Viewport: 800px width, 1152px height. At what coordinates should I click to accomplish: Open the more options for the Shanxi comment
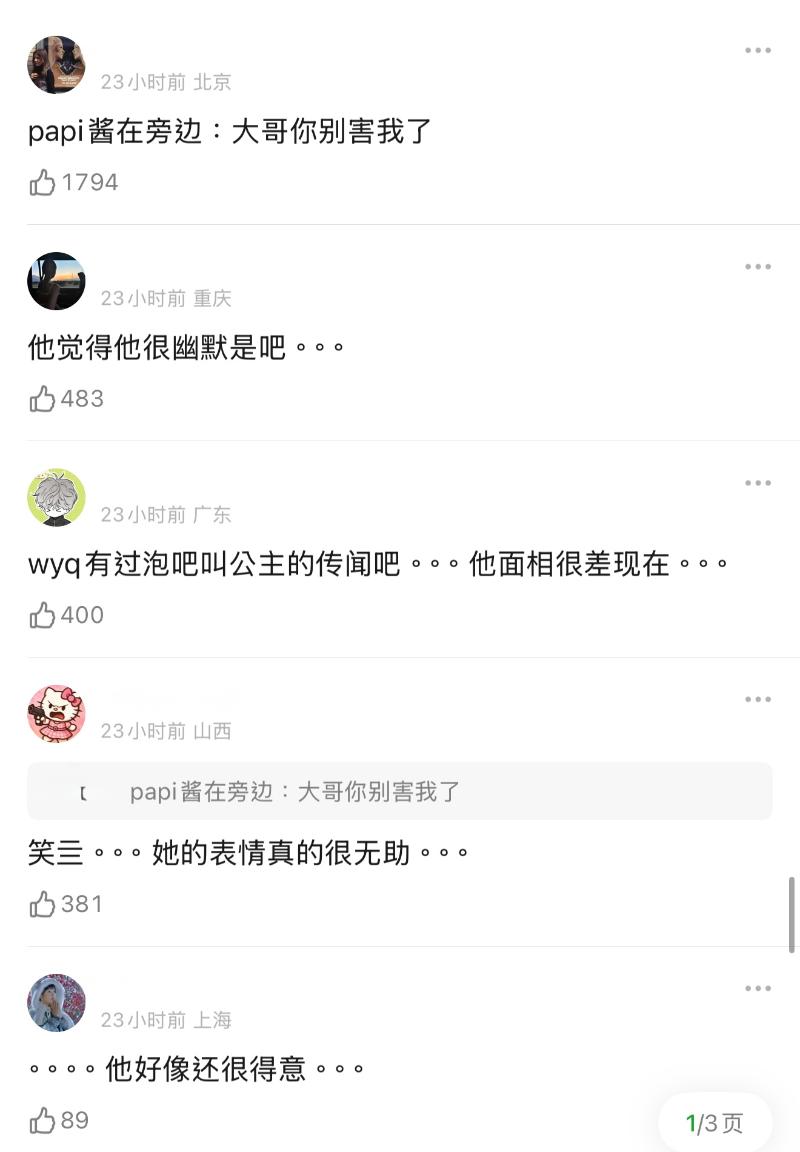pyautogui.click(x=757, y=699)
